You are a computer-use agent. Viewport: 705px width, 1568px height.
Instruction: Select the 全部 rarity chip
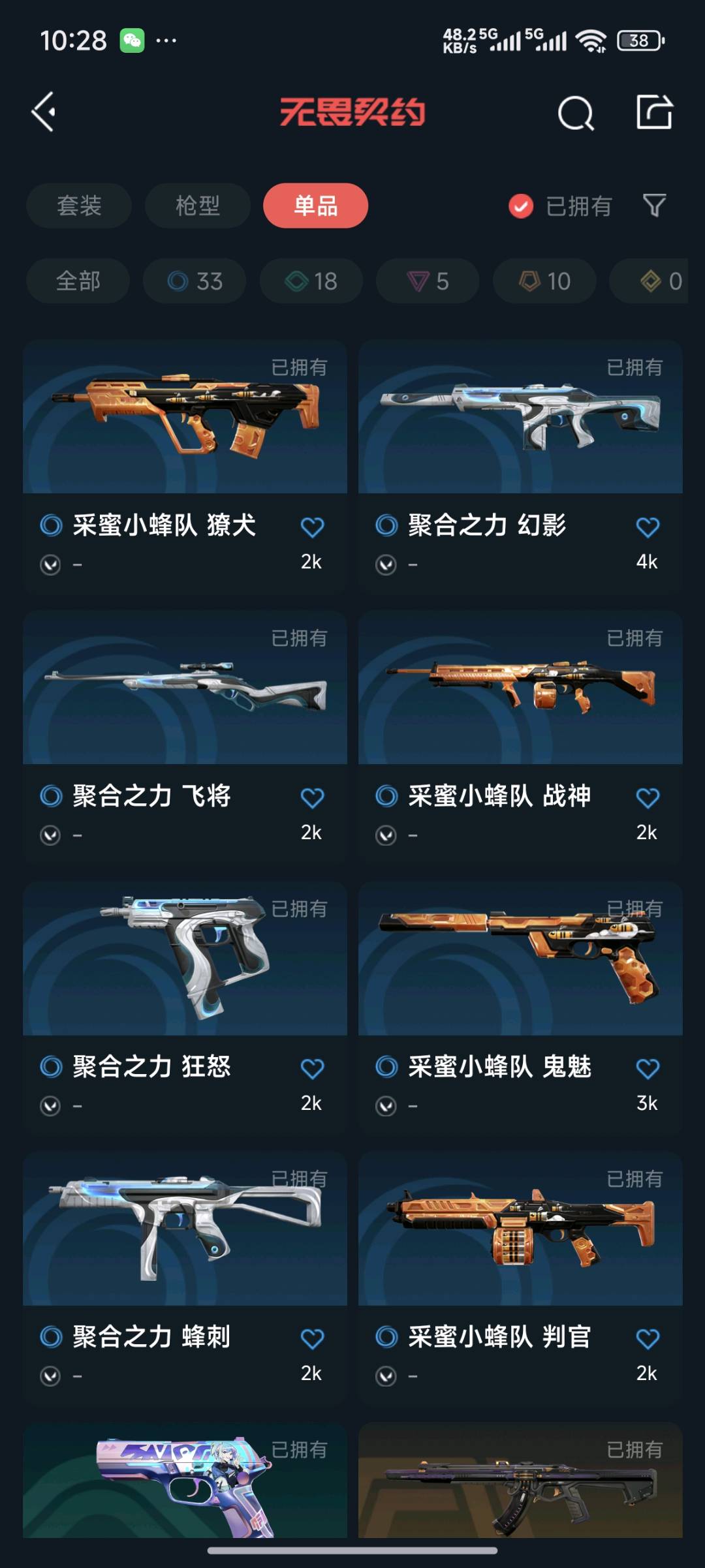[78, 281]
